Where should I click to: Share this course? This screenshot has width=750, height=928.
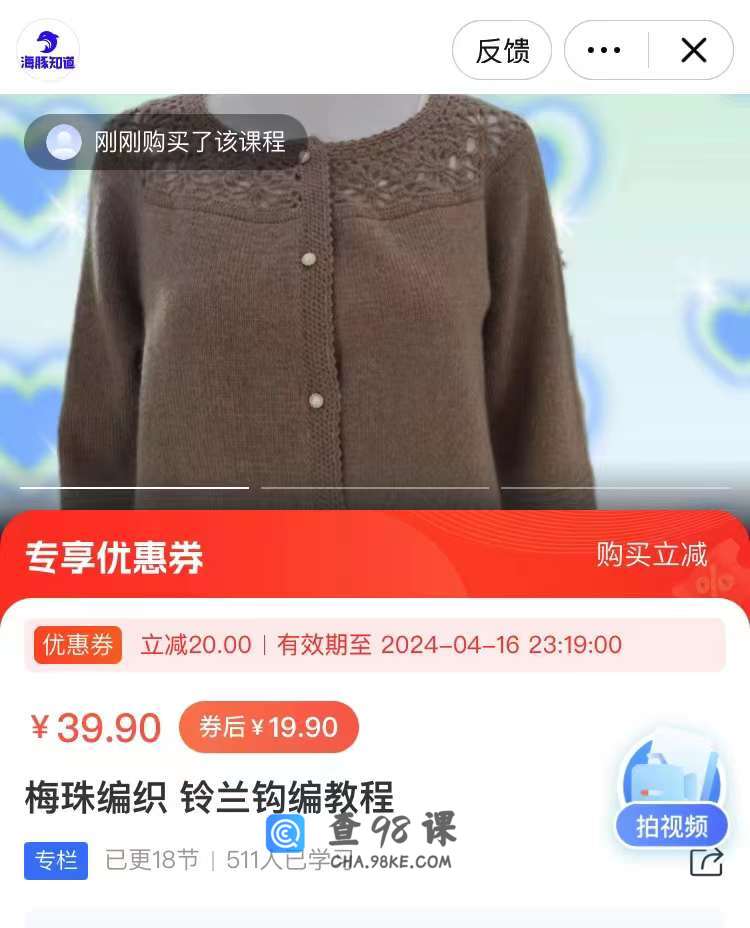pos(706,861)
